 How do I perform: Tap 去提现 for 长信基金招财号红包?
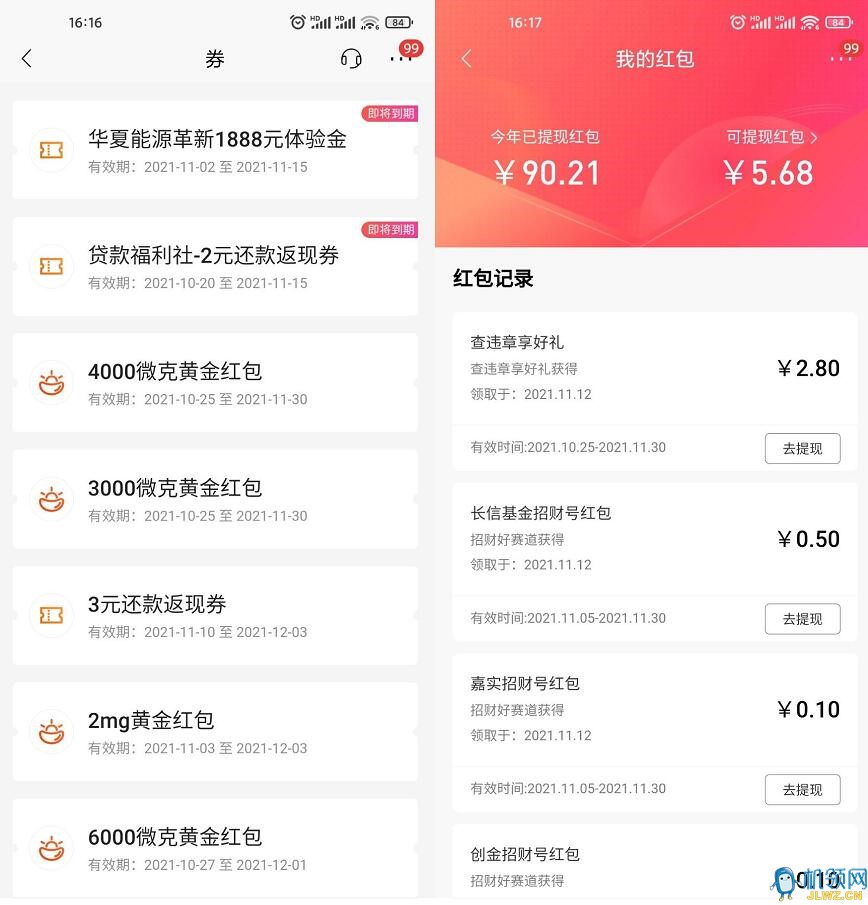click(x=802, y=619)
